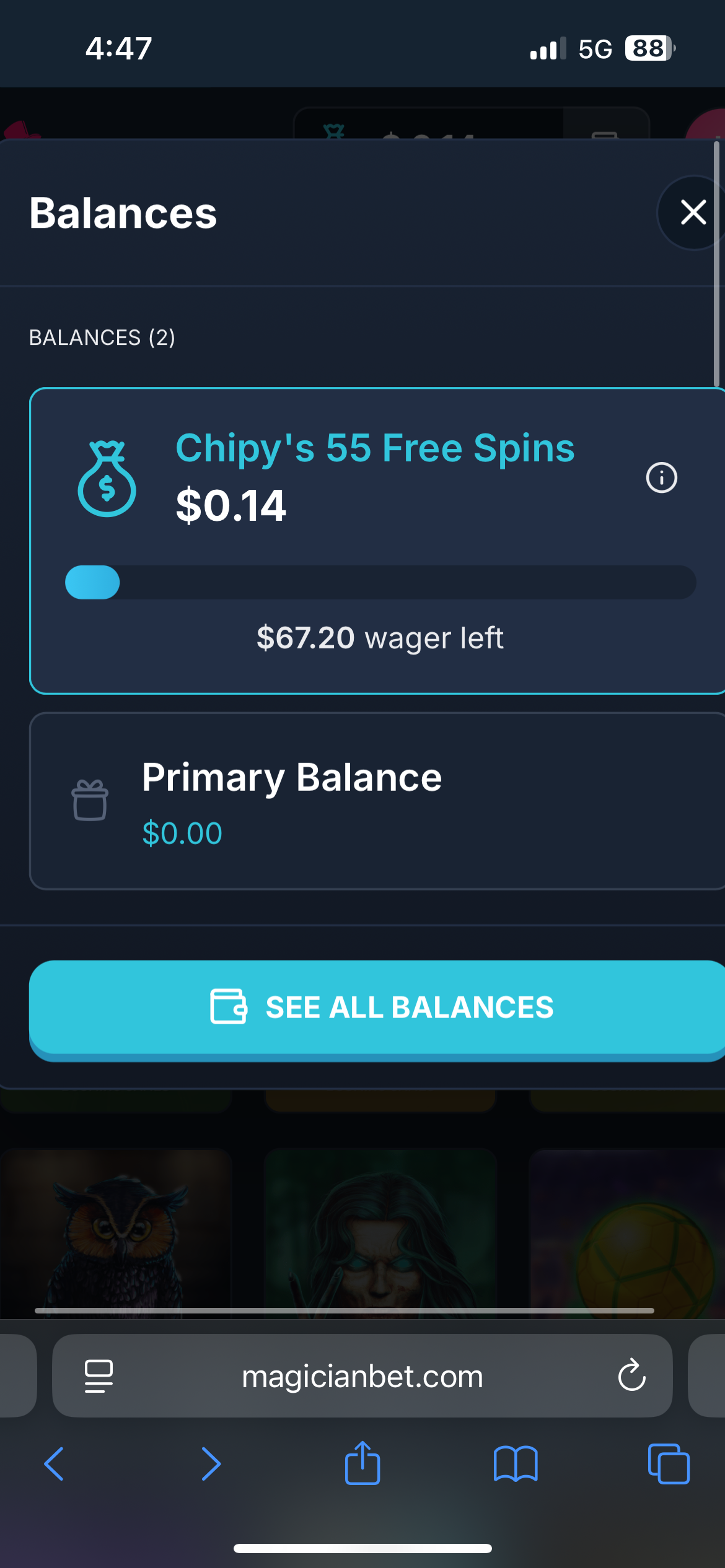
Task: Select the Chipy's 55 Free Spins balance
Action: [x=377, y=541]
